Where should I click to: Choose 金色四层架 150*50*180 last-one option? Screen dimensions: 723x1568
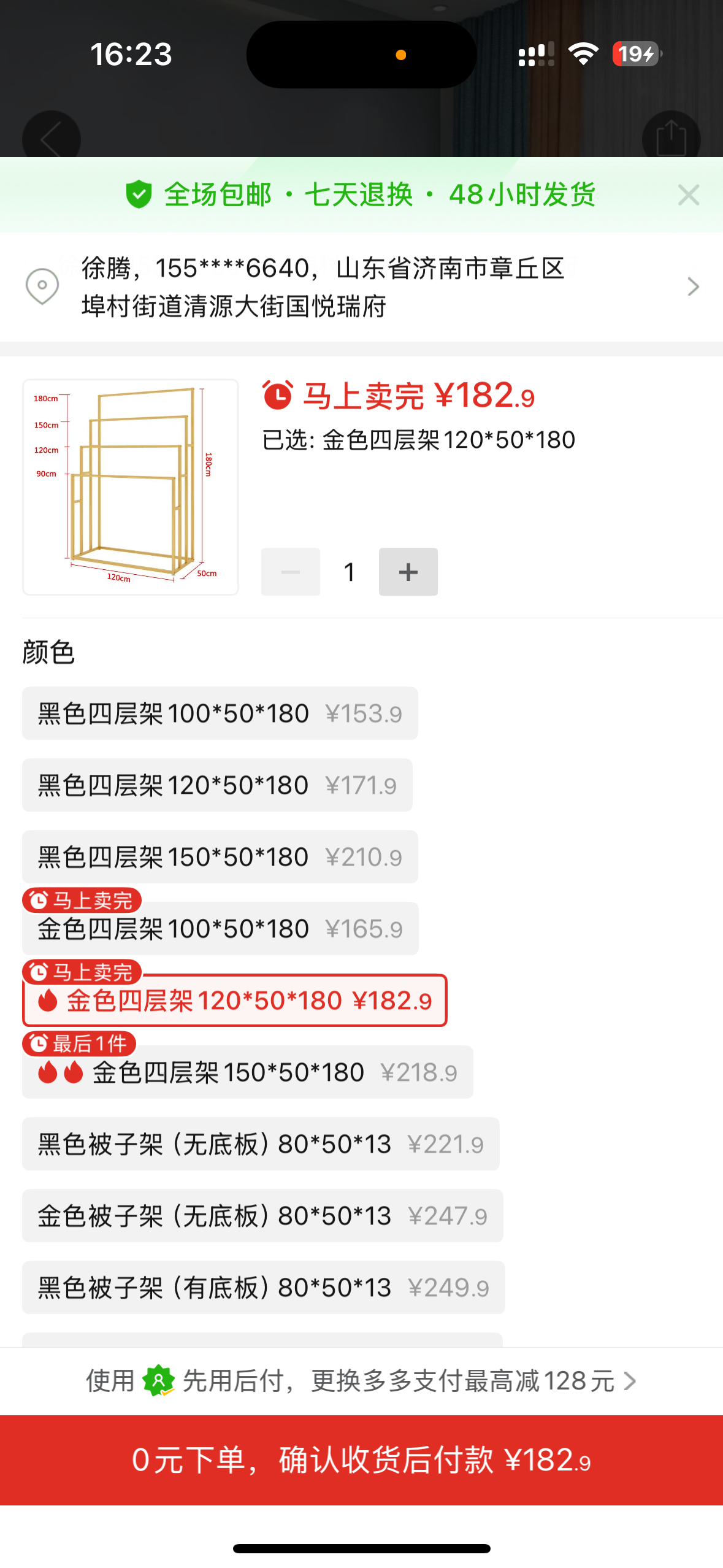pos(247,1072)
